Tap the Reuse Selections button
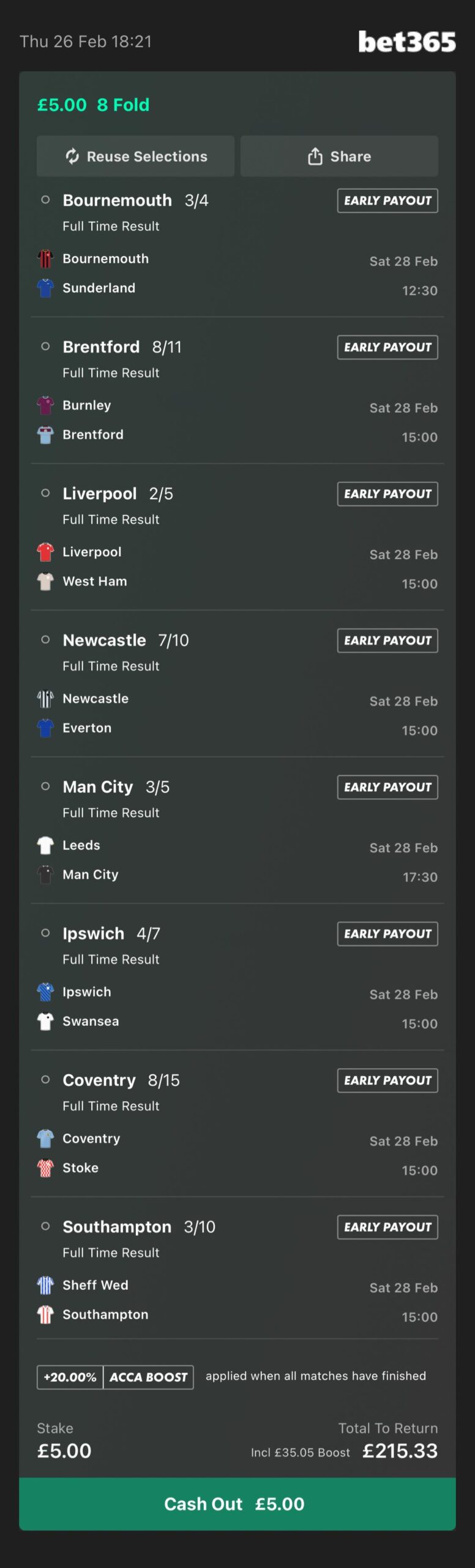 click(135, 156)
